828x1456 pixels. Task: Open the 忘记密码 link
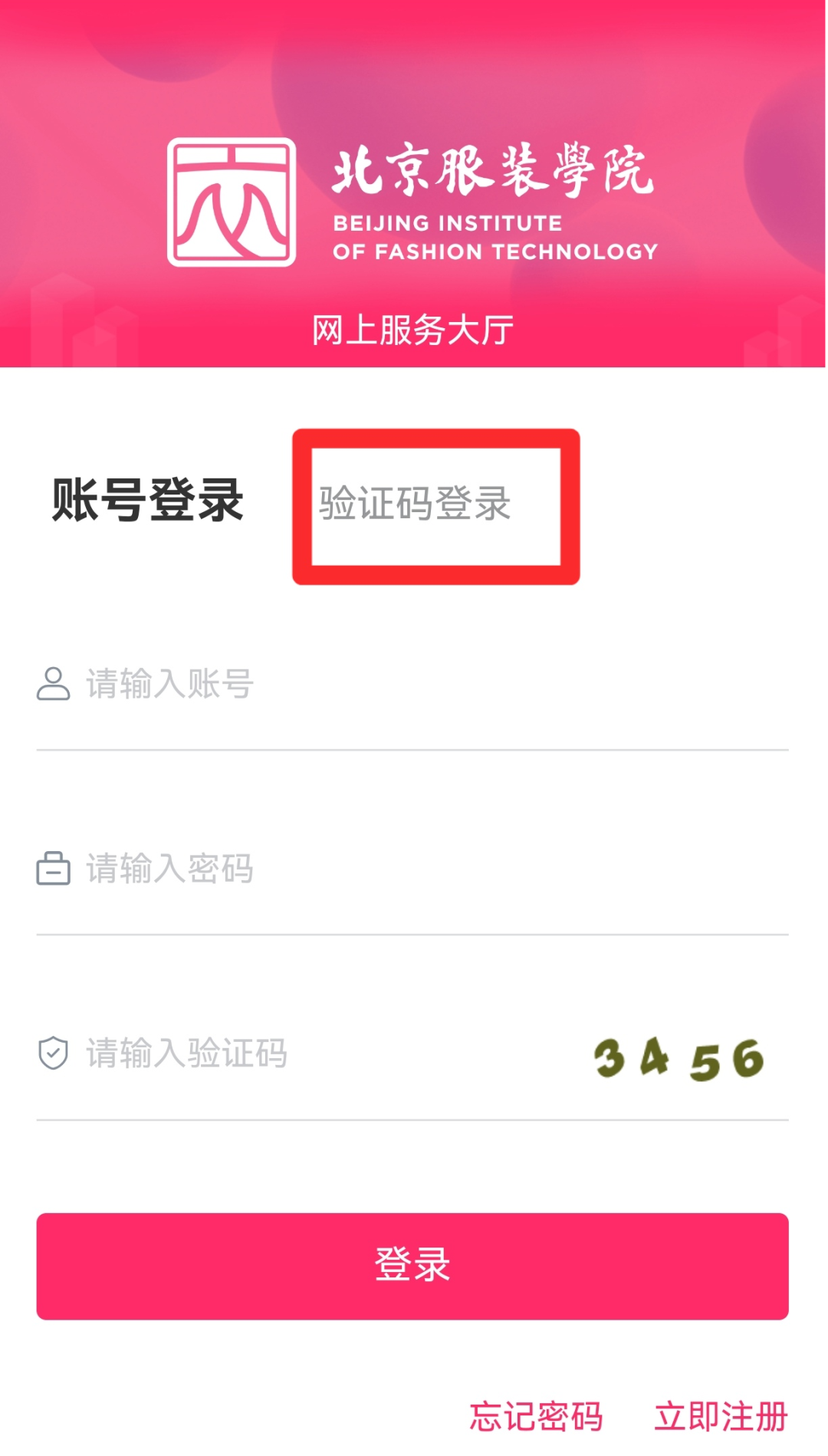click(536, 1416)
